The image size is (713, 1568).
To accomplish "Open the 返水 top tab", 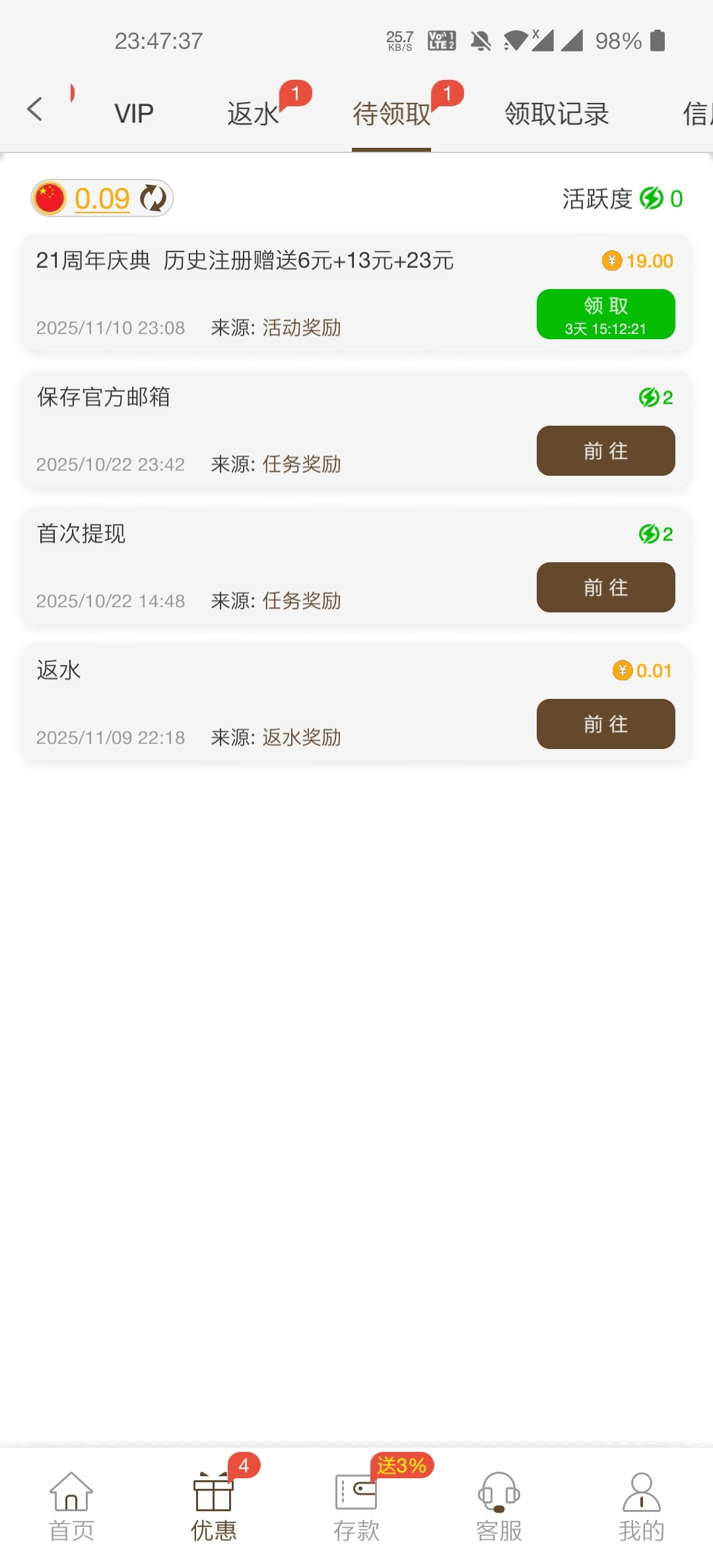I will coord(253,114).
